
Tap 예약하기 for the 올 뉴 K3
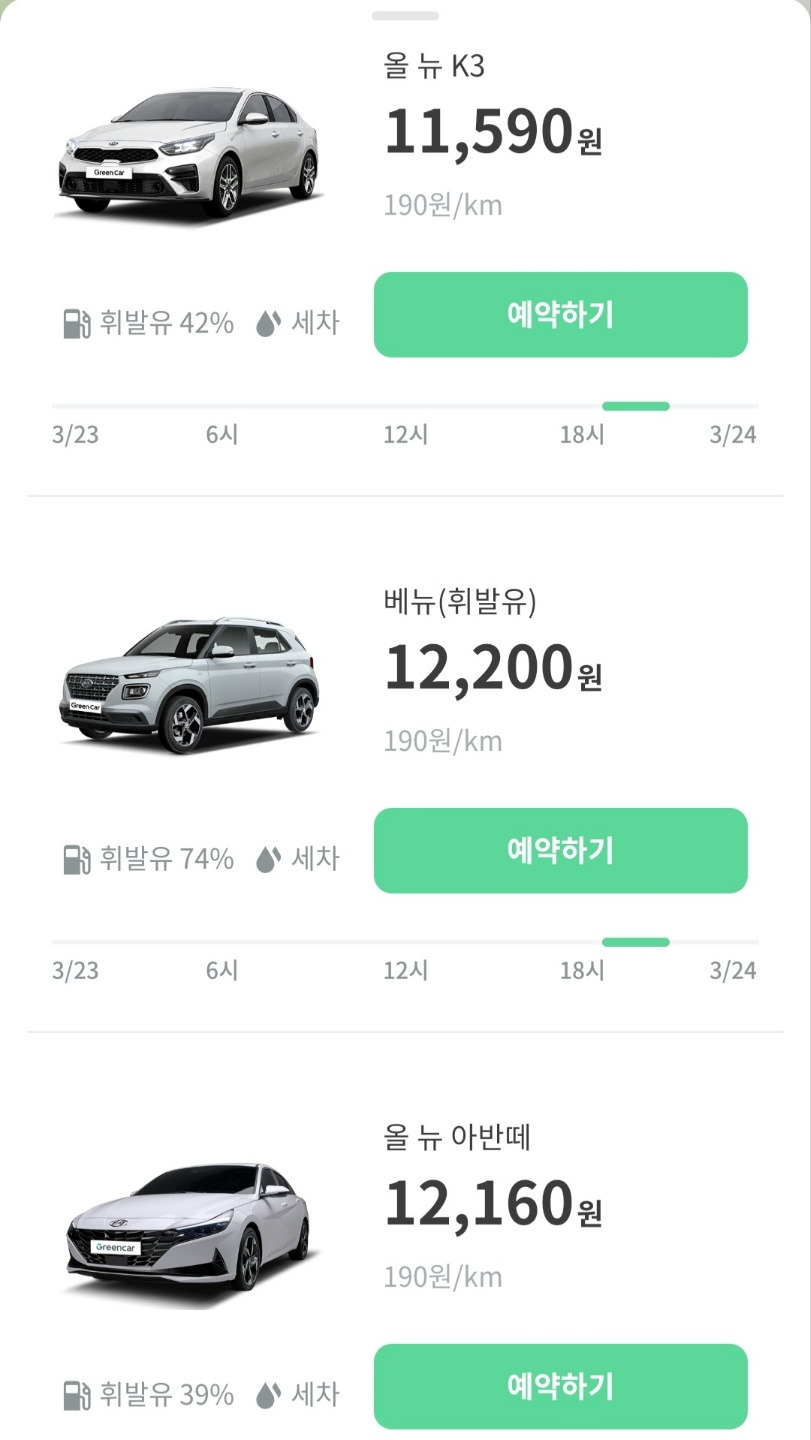560,315
